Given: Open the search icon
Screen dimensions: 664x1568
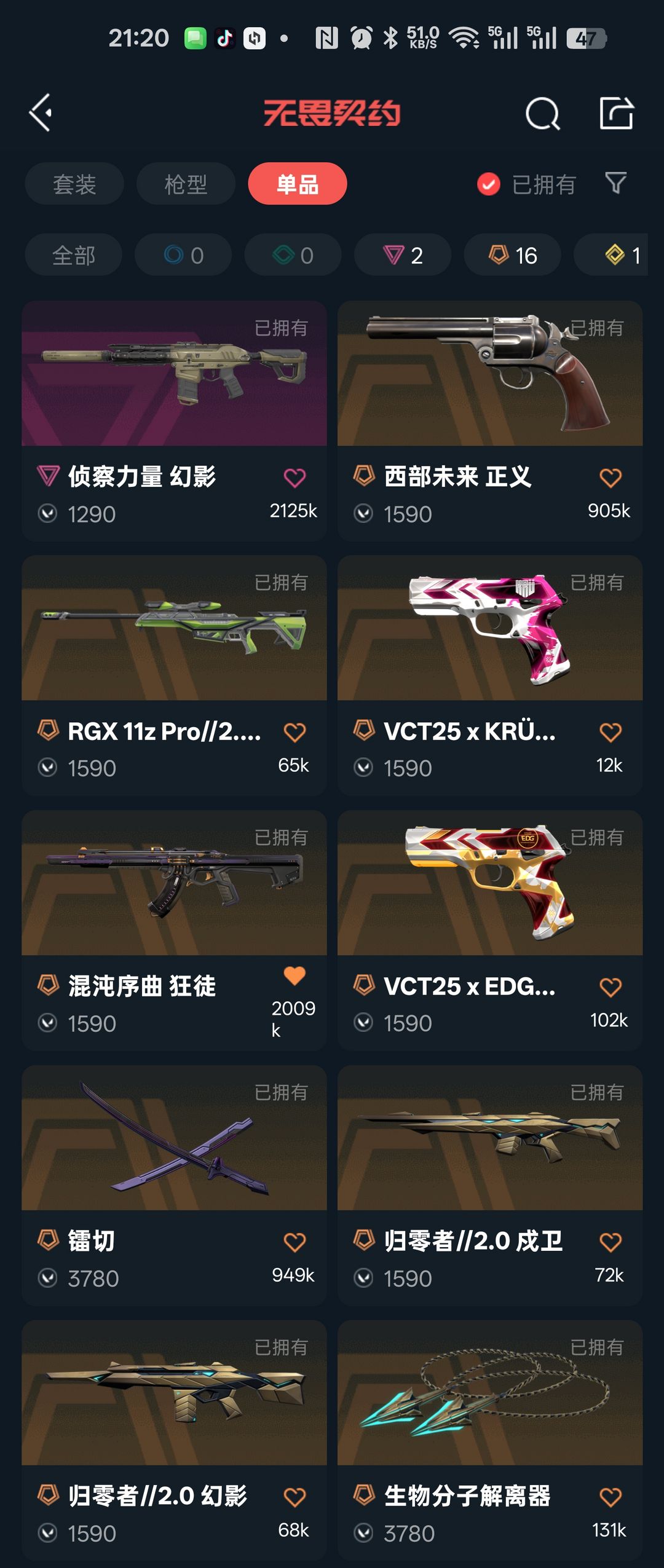Looking at the screenshot, I should coord(542,113).
